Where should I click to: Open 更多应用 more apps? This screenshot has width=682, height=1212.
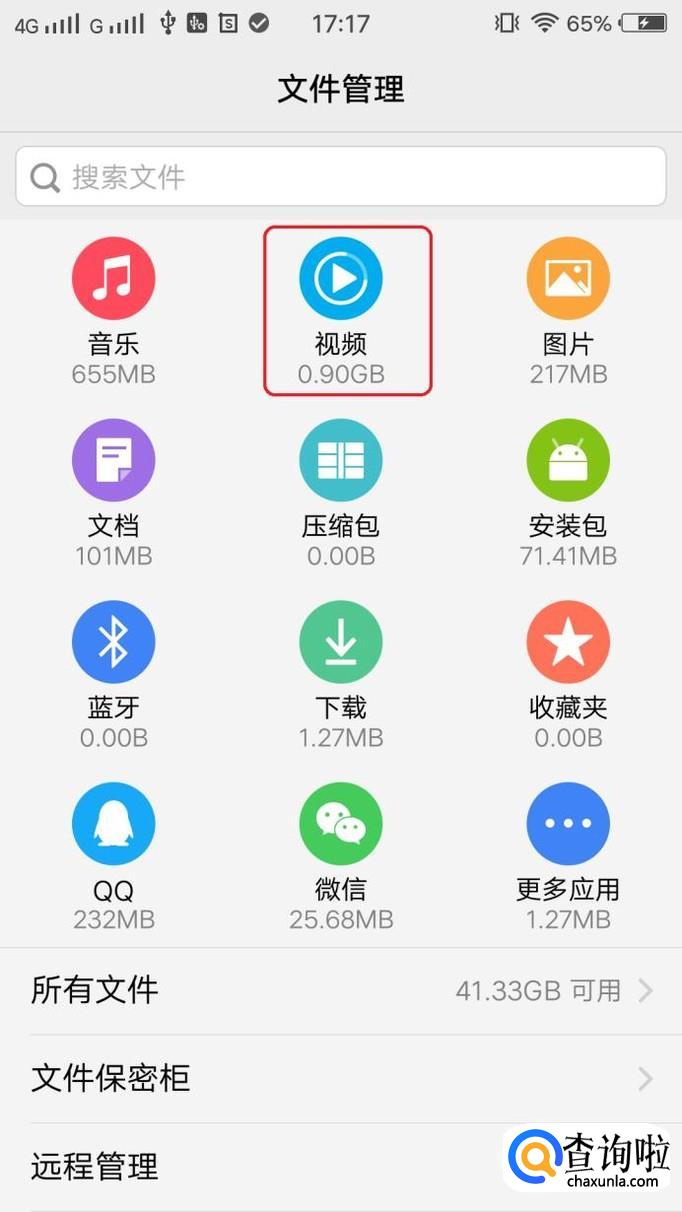[568, 825]
